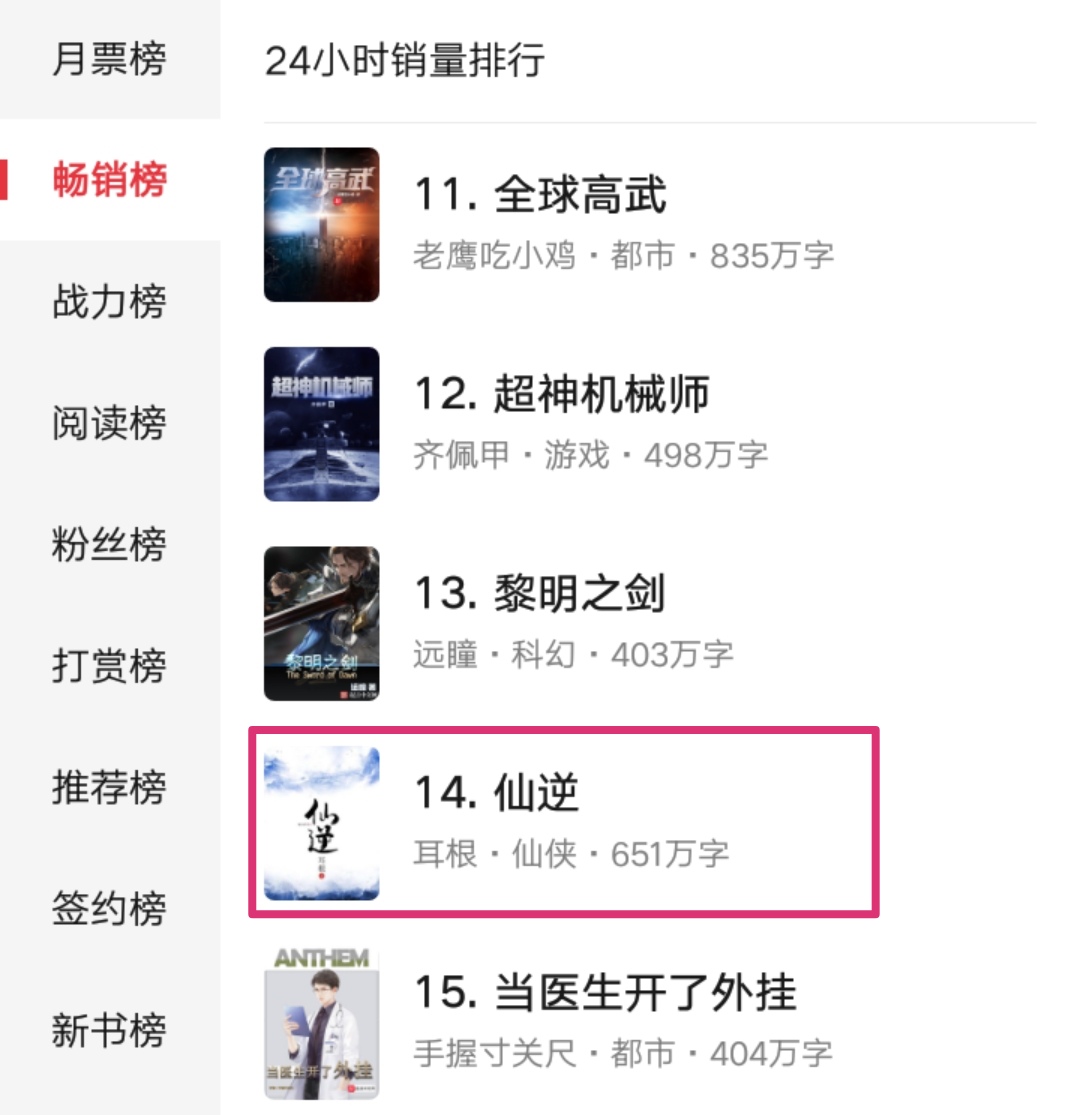Screen dimensions: 1080x1115
Task: Switch to the 签约榜 ranking
Action: tap(110, 908)
